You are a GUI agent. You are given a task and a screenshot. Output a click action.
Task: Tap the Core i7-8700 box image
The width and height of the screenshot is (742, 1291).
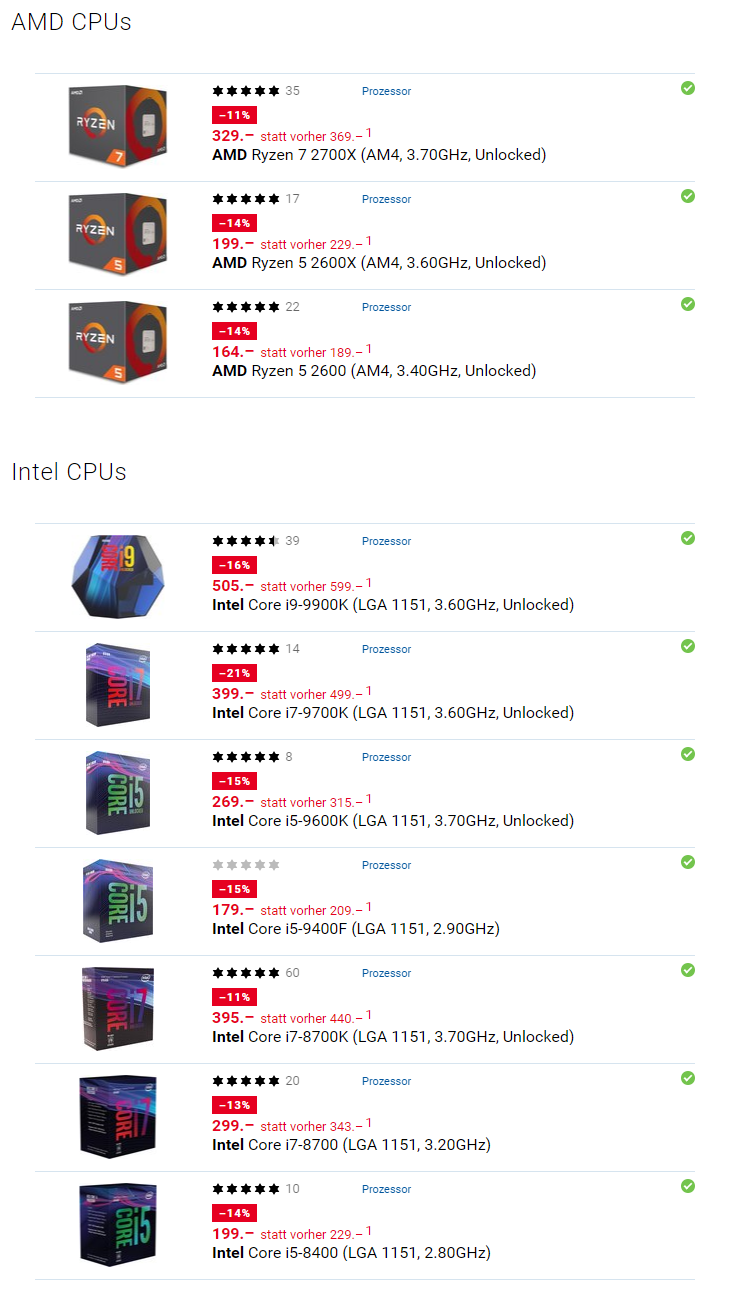coord(117,1117)
